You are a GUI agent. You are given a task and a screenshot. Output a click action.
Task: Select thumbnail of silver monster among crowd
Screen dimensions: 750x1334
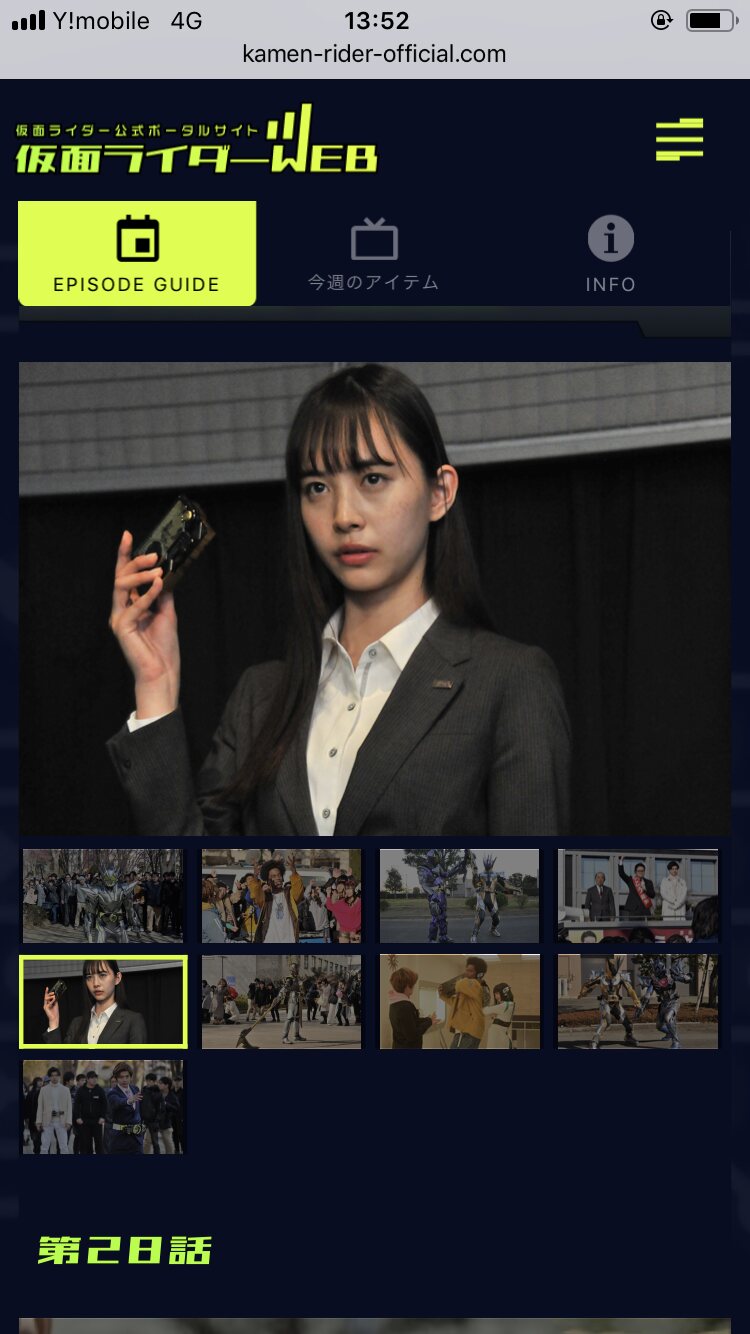tap(103, 896)
